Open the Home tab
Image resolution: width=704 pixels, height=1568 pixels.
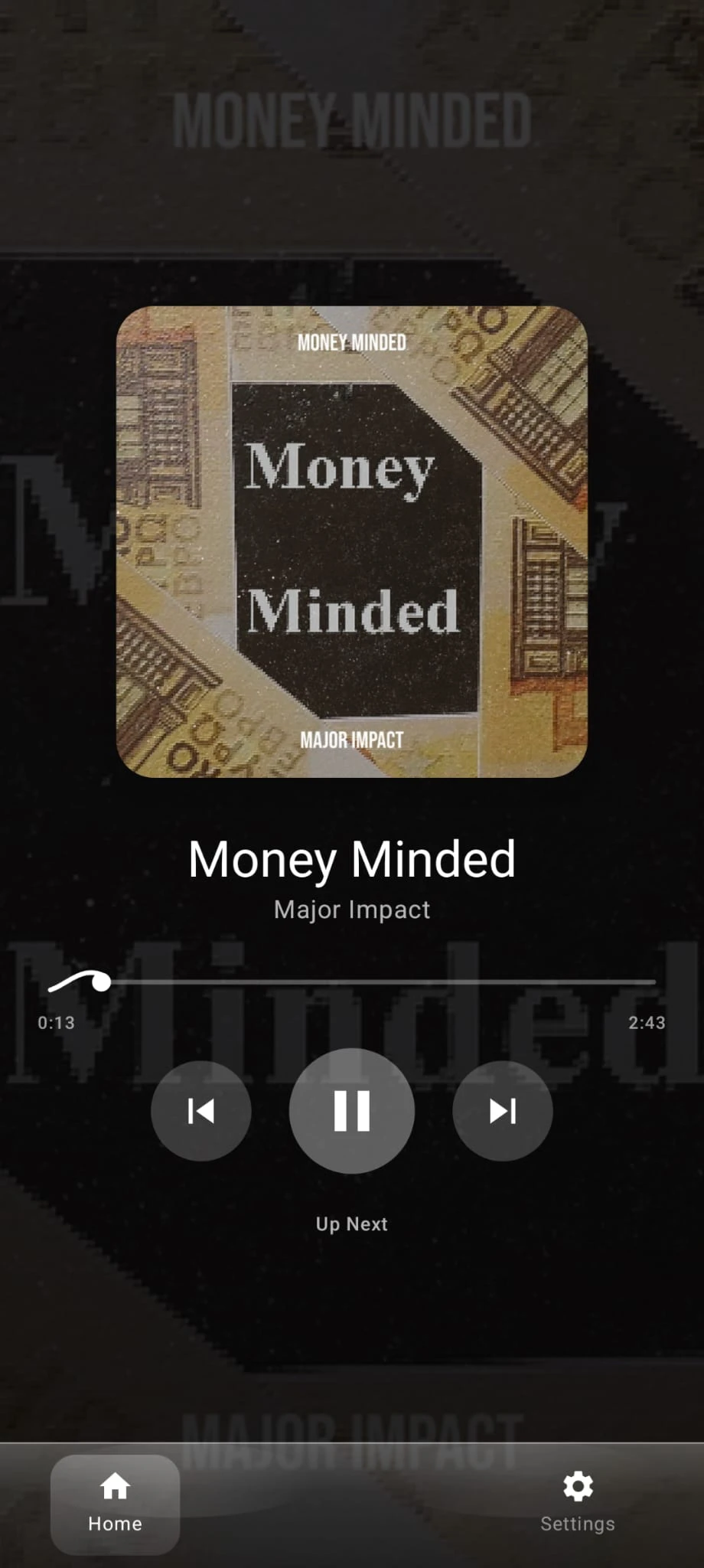coord(116,1504)
